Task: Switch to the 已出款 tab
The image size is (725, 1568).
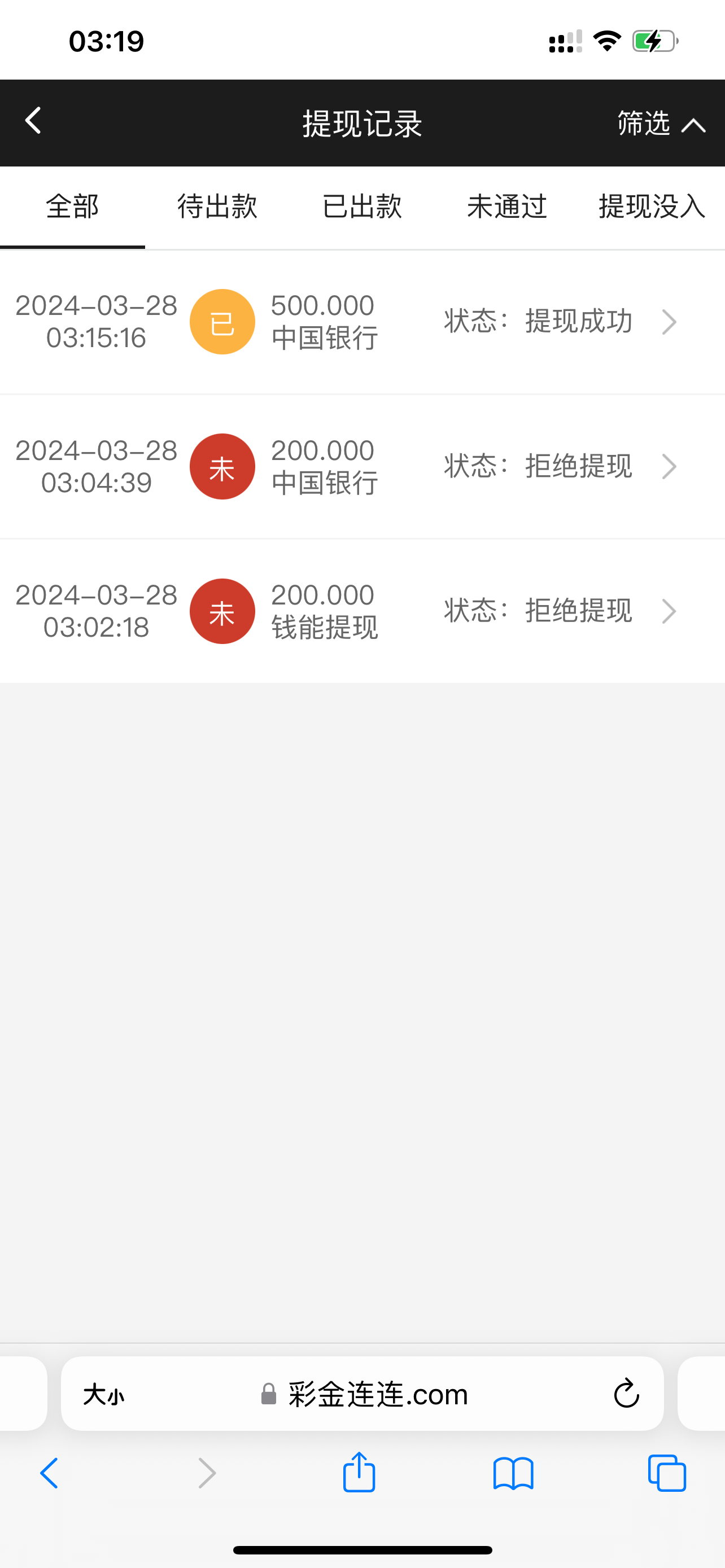Action: coord(361,207)
